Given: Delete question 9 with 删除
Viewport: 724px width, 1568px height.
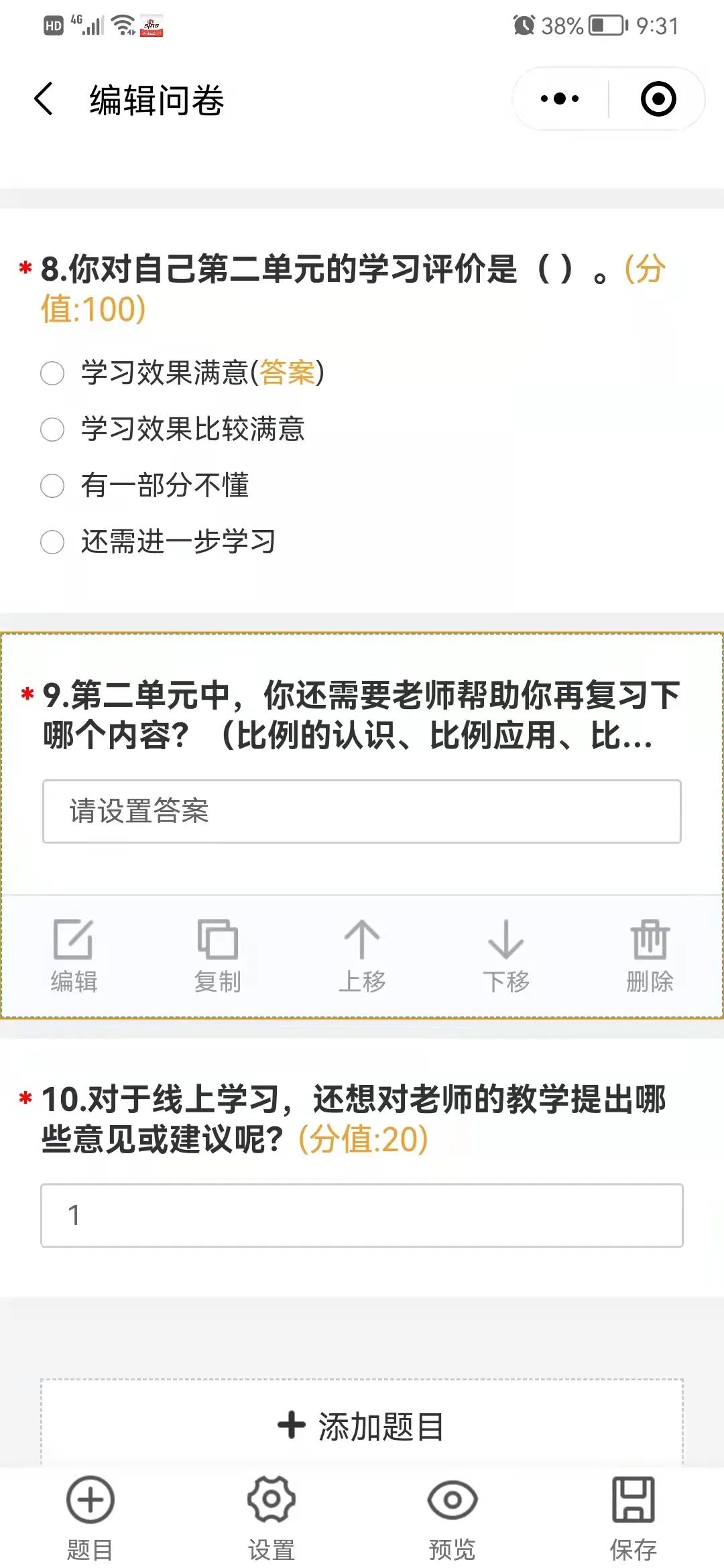Looking at the screenshot, I should coord(650,956).
